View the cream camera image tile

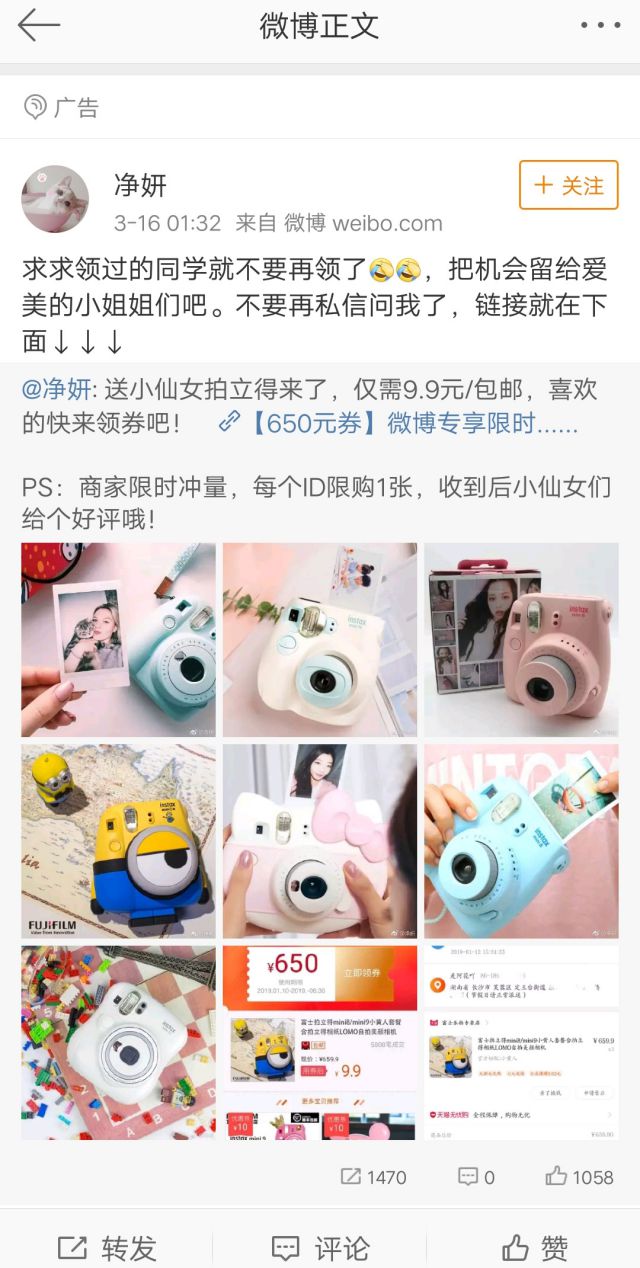point(320,640)
